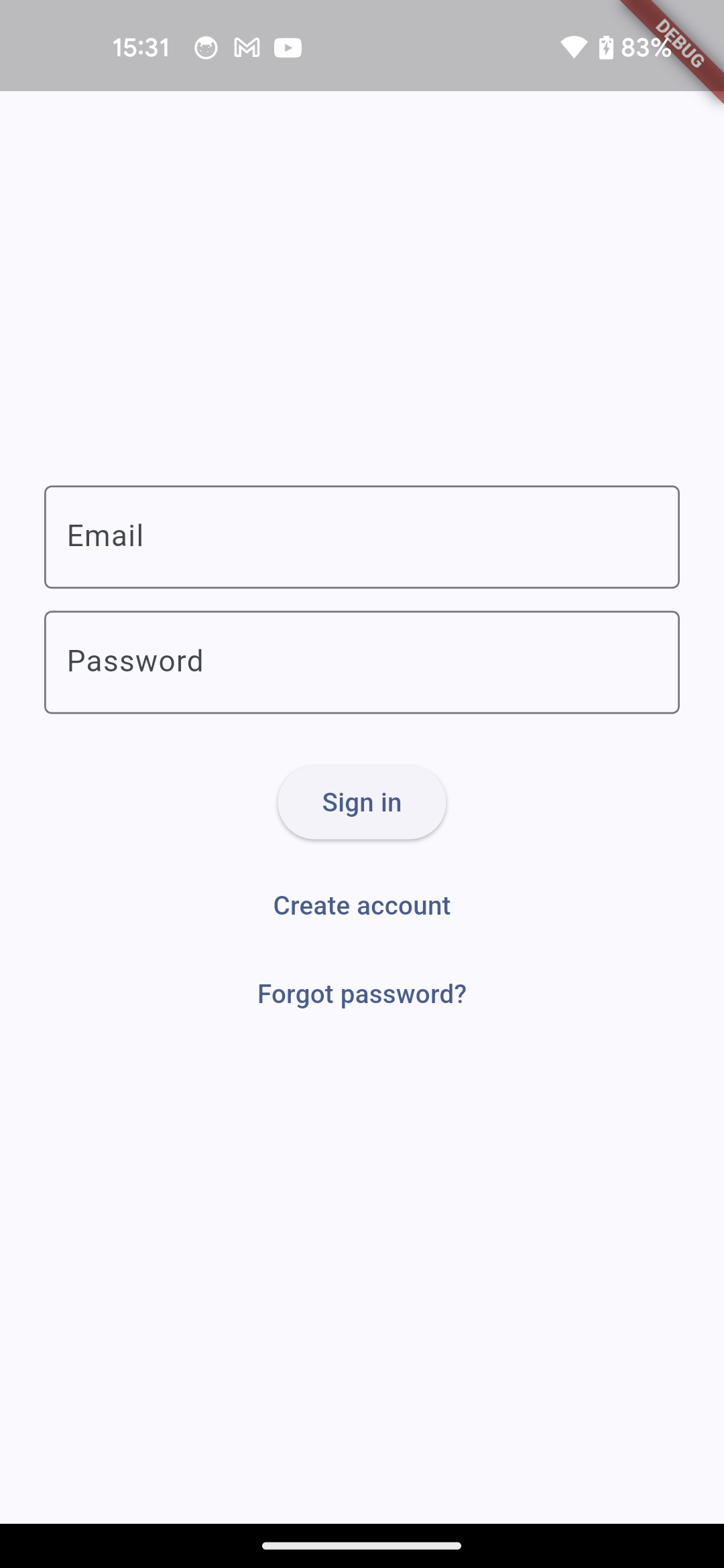Click the YouTube notification icon
Screen dimensions: 724x1568
point(288,48)
